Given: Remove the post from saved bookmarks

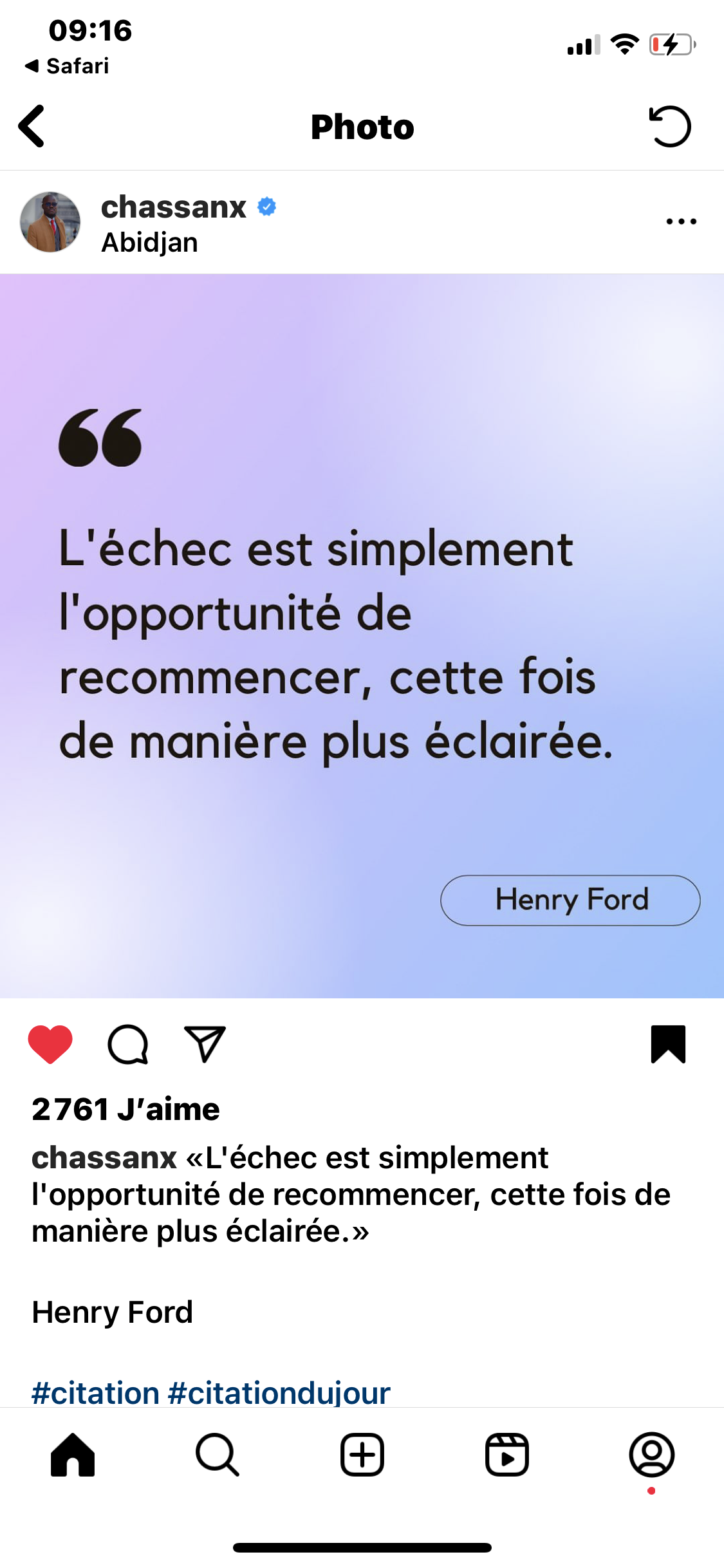Looking at the screenshot, I should point(668,1044).
